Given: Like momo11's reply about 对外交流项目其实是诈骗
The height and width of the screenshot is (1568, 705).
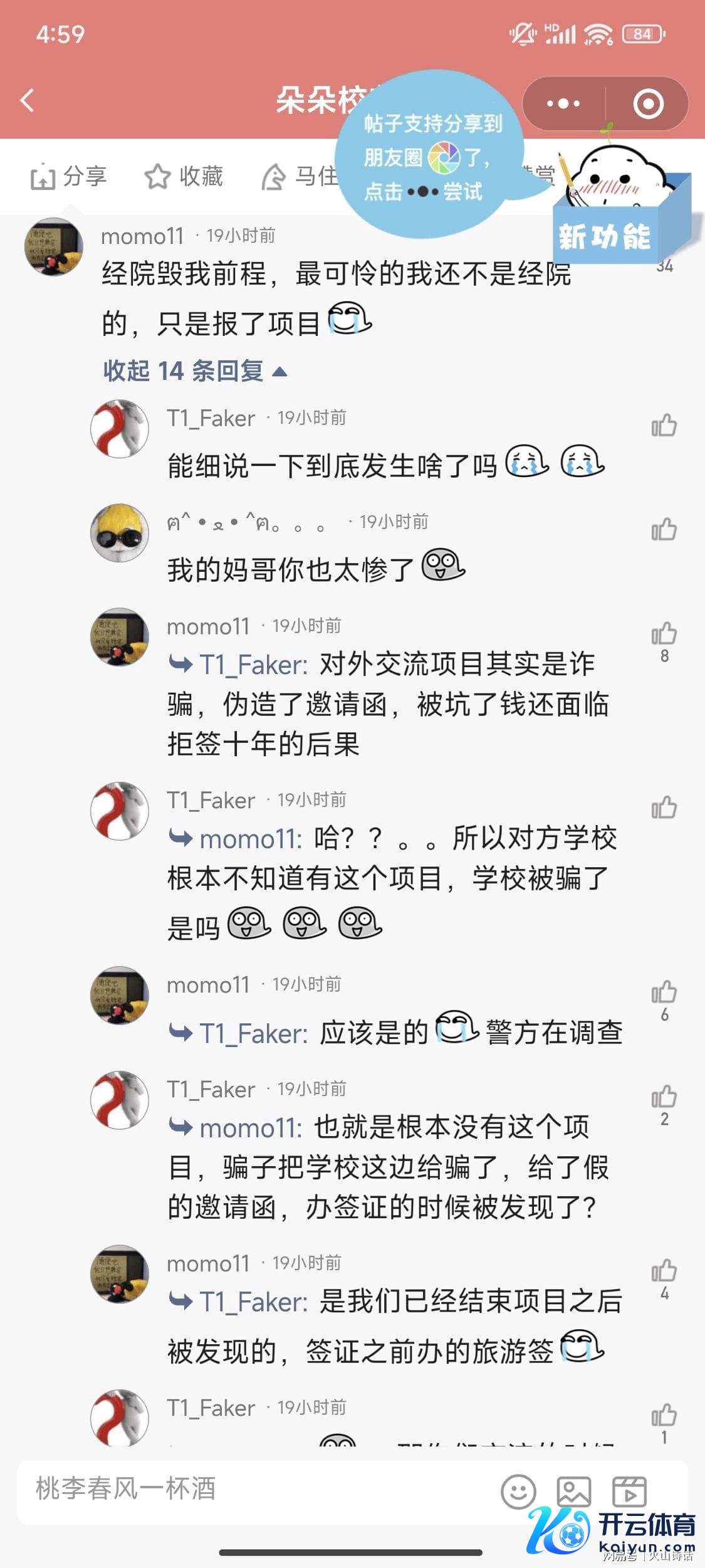Looking at the screenshot, I should (x=664, y=634).
